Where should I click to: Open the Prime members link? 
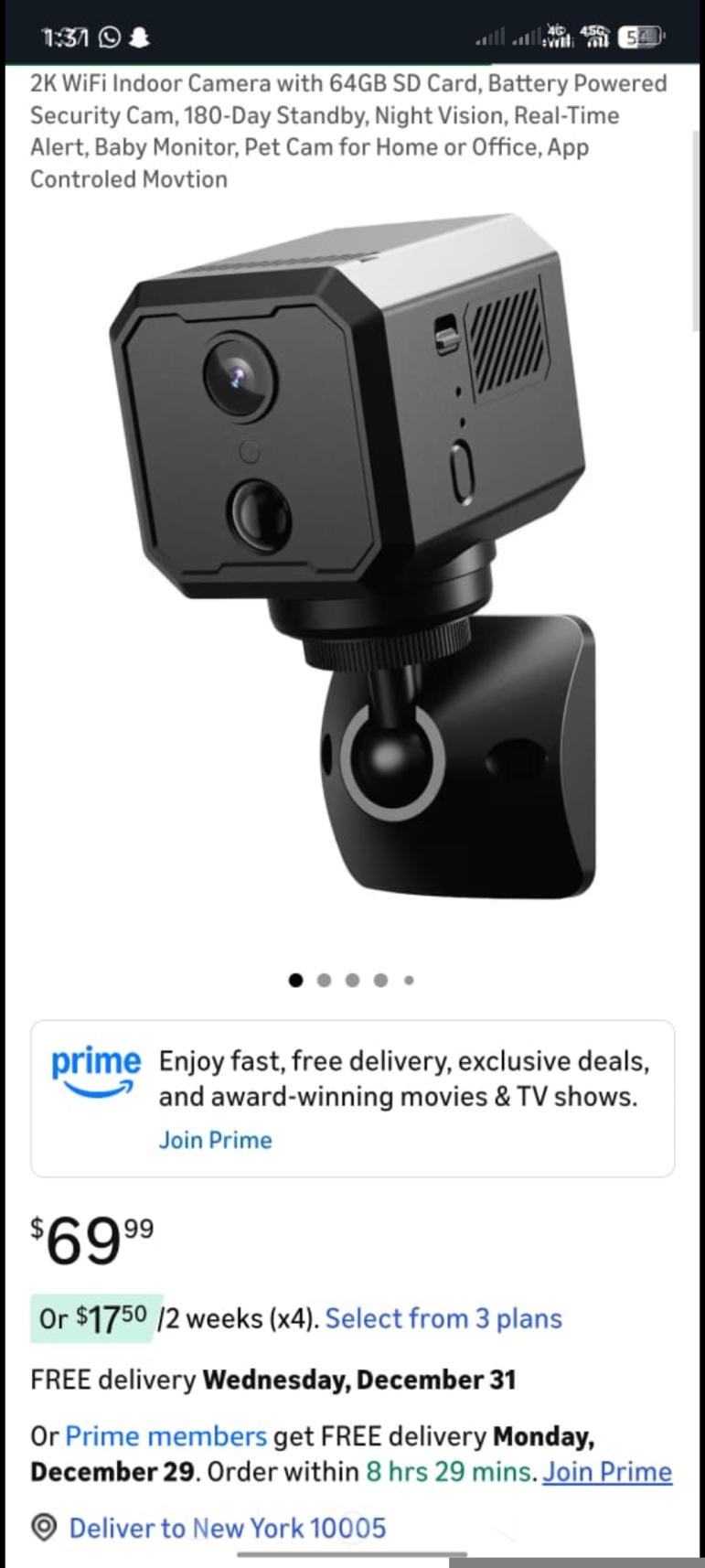[x=166, y=1436]
